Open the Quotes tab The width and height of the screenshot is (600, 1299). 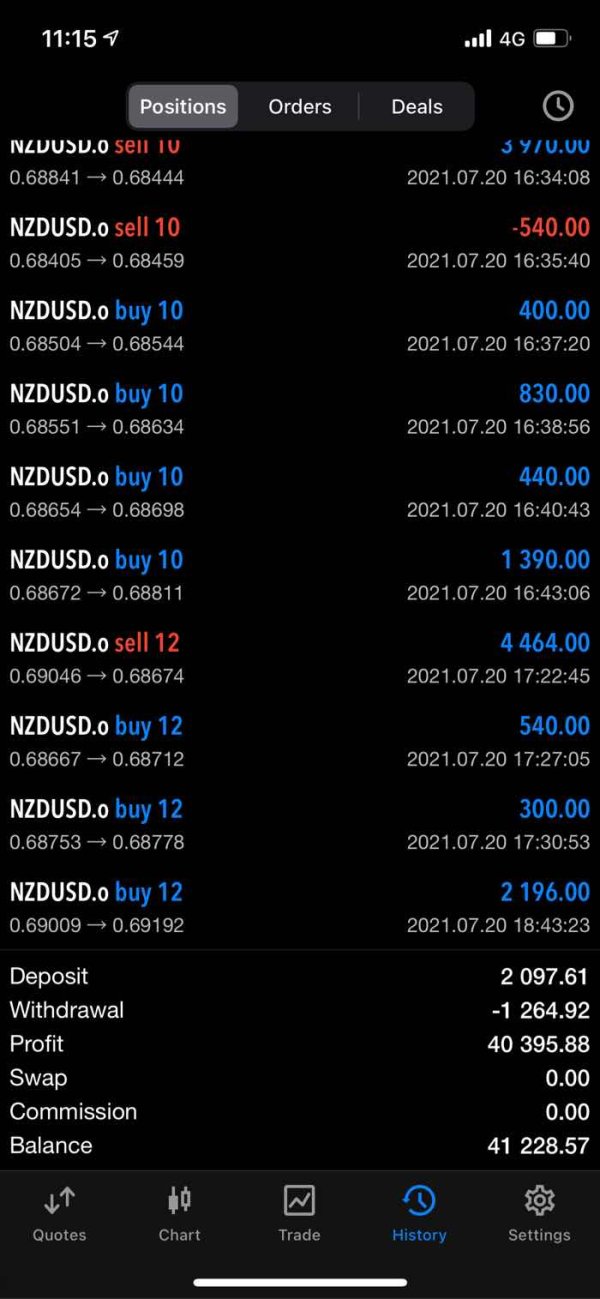(x=59, y=1213)
